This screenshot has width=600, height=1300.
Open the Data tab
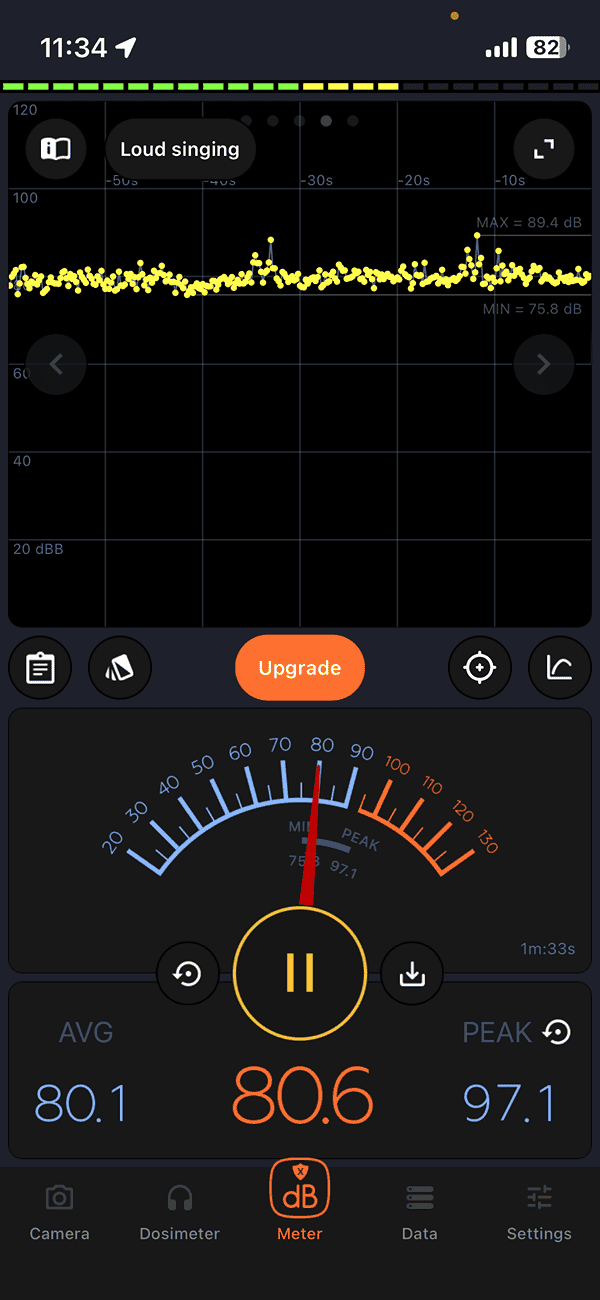420,1212
